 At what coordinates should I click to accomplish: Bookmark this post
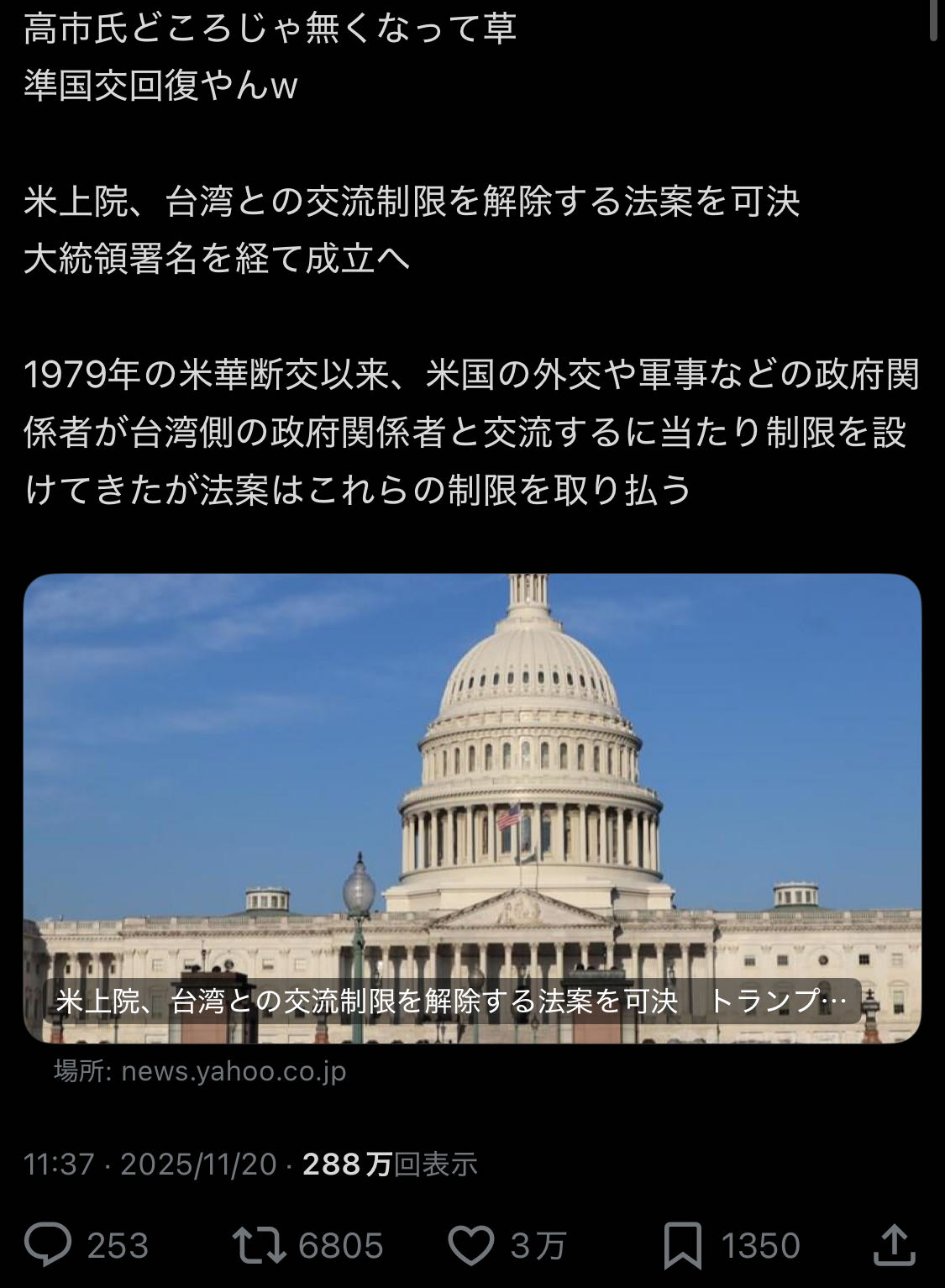click(682, 1245)
